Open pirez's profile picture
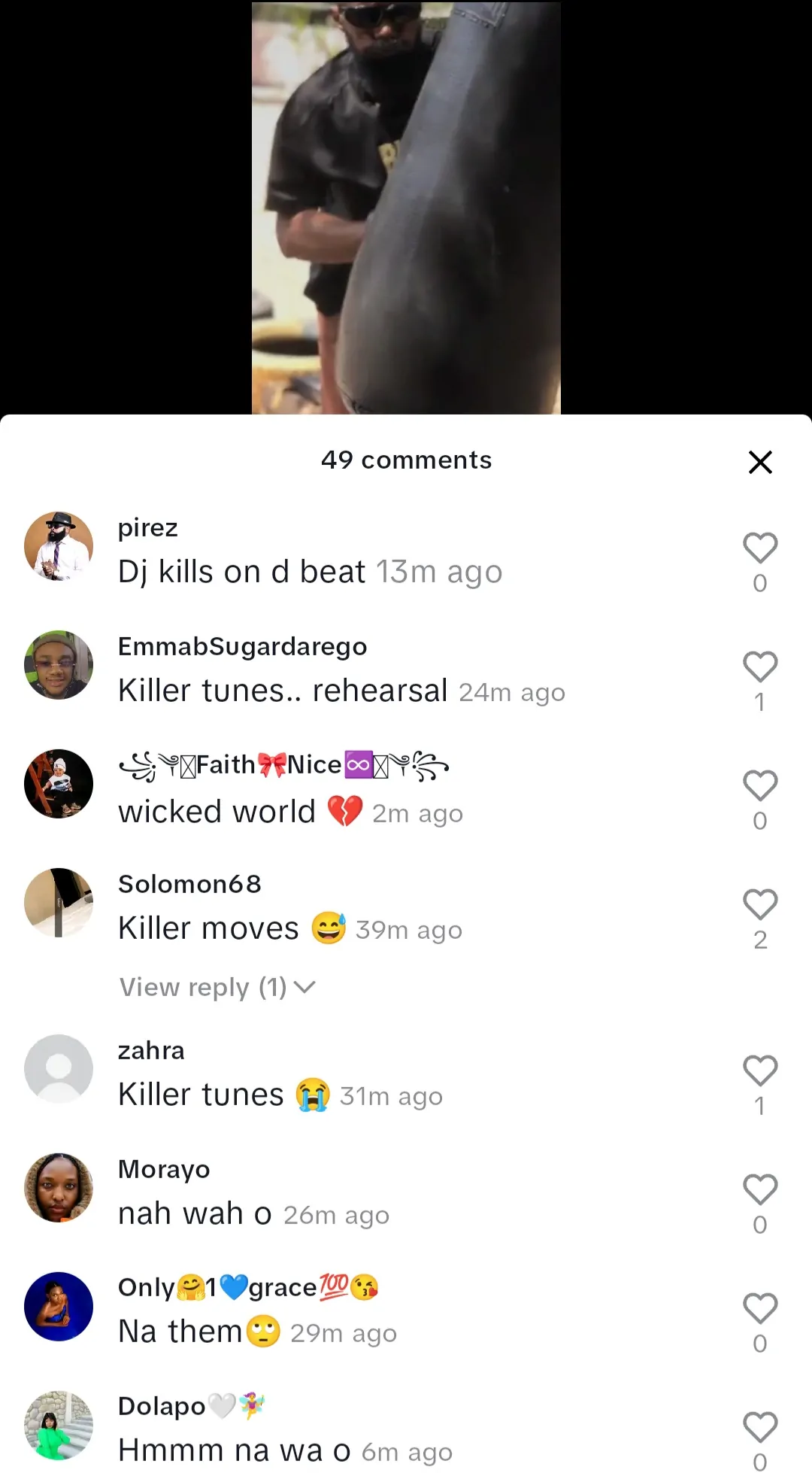This screenshot has width=812, height=1473. pos(59,546)
